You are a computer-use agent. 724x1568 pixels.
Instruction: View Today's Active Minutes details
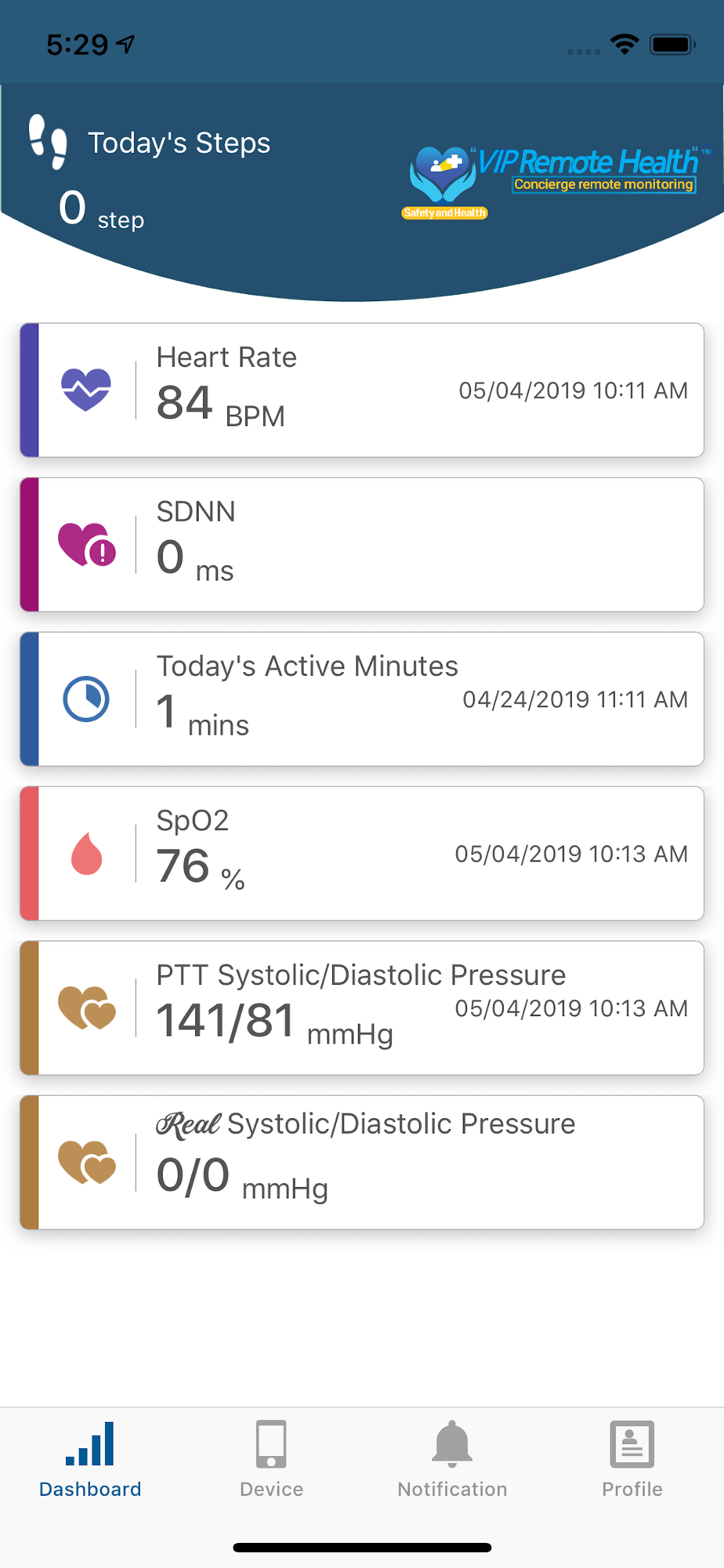point(362,699)
